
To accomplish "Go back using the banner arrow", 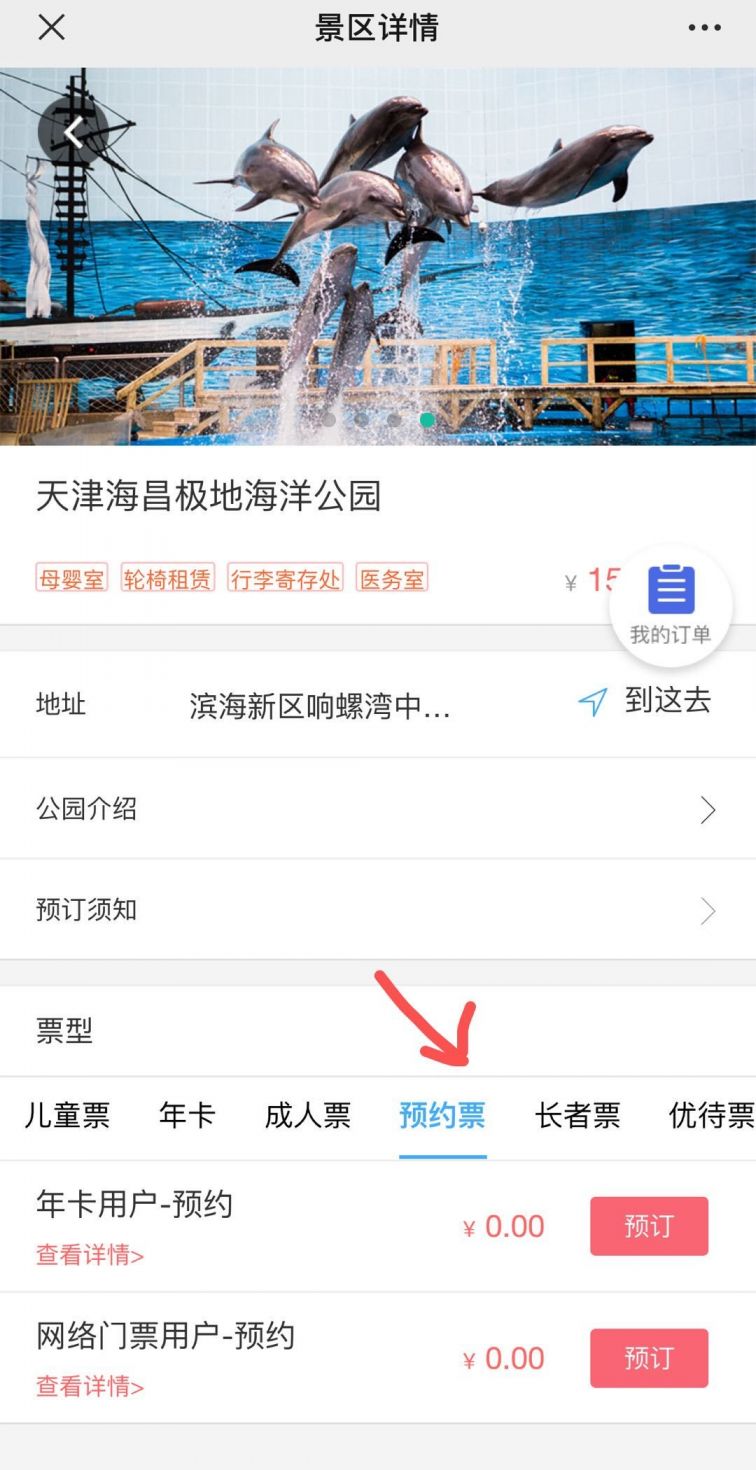I will 73,131.
